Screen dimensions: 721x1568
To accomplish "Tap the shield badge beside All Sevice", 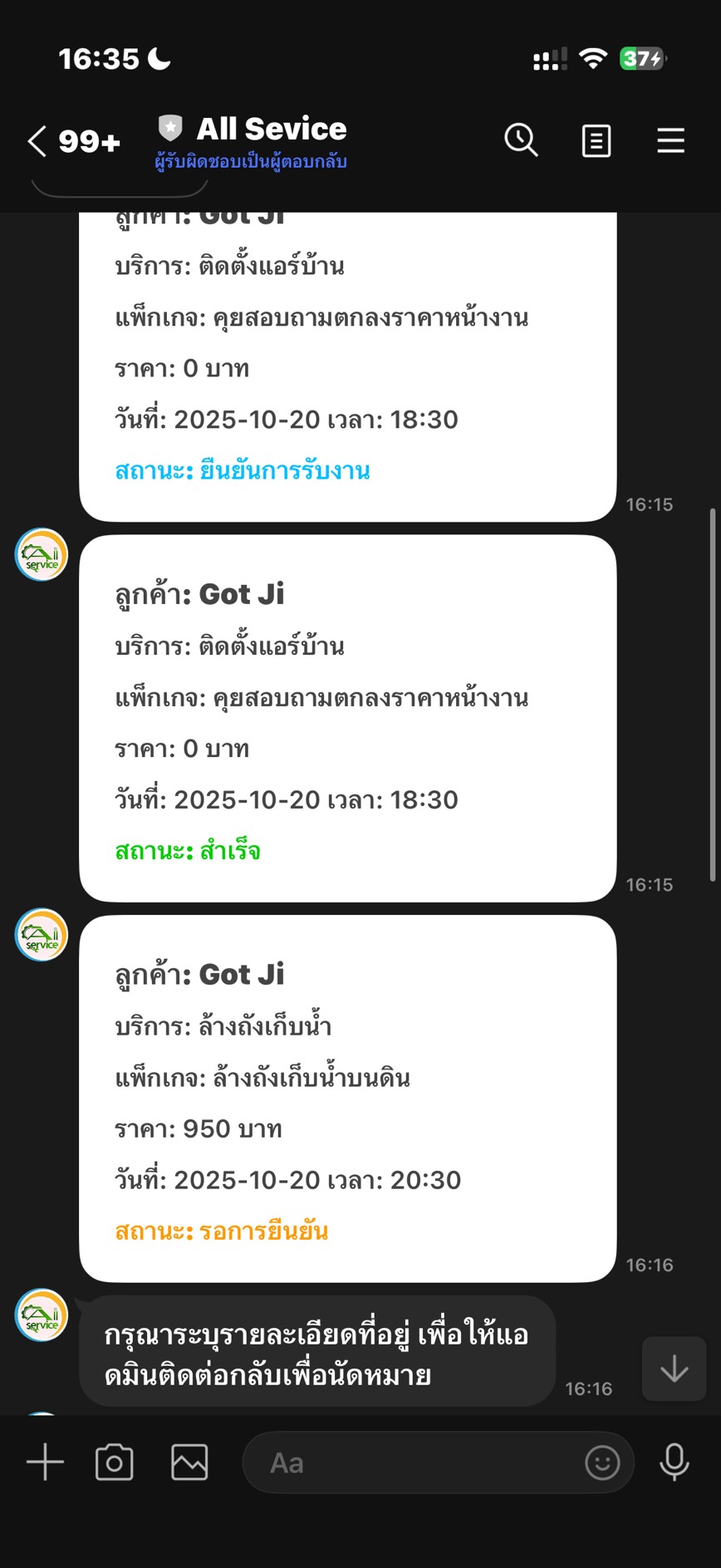I will pos(169,127).
